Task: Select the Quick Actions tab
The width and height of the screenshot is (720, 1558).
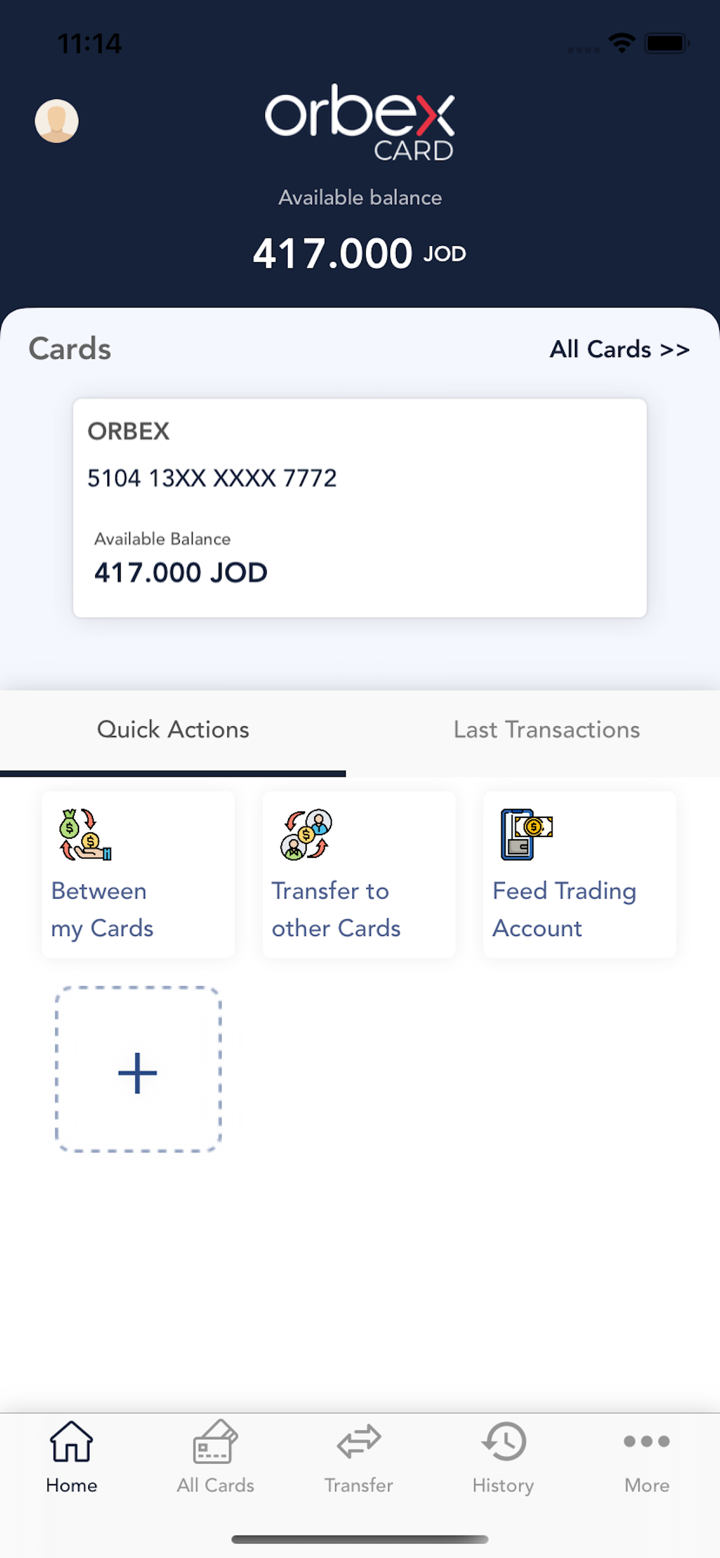Action: pos(173,730)
